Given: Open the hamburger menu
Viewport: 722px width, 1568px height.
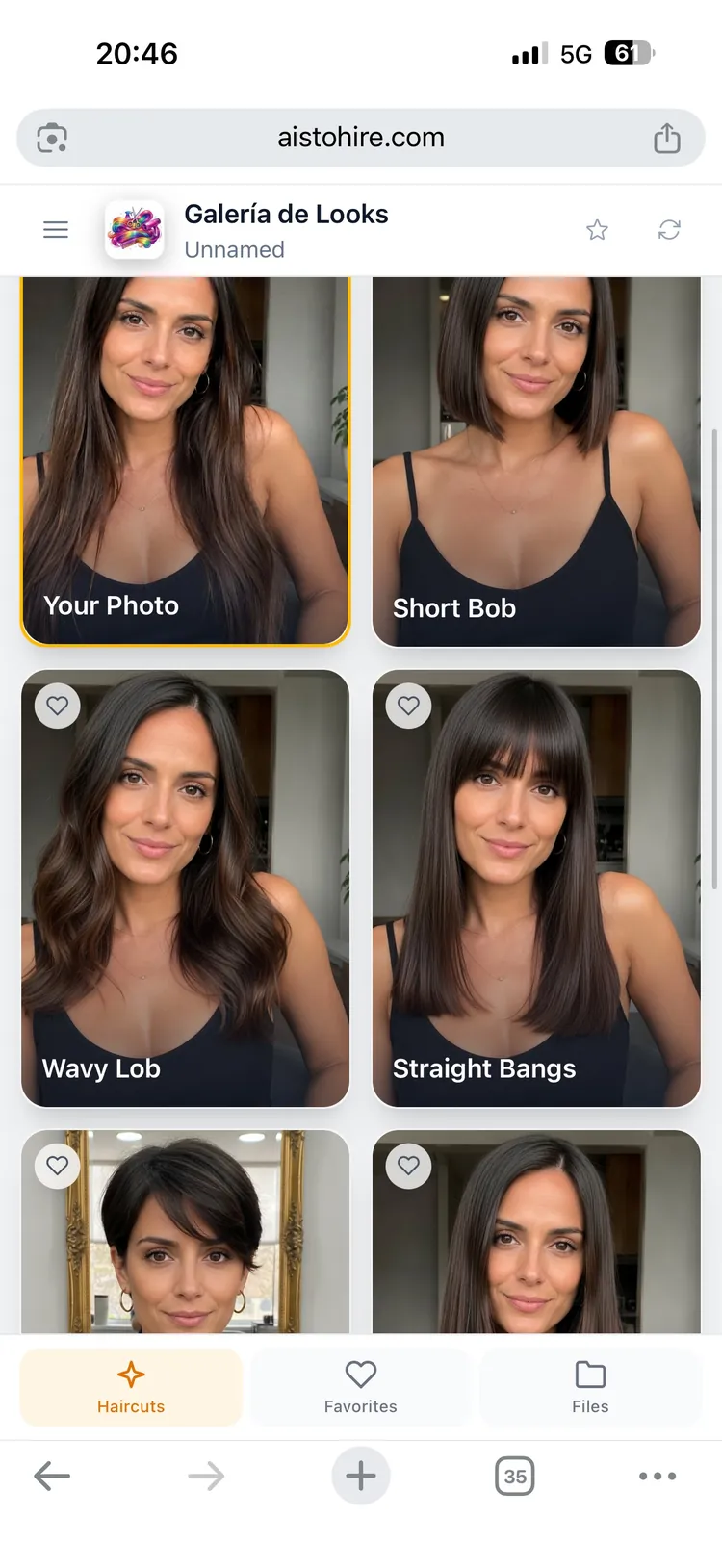Looking at the screenshot, I should [56, 230].
